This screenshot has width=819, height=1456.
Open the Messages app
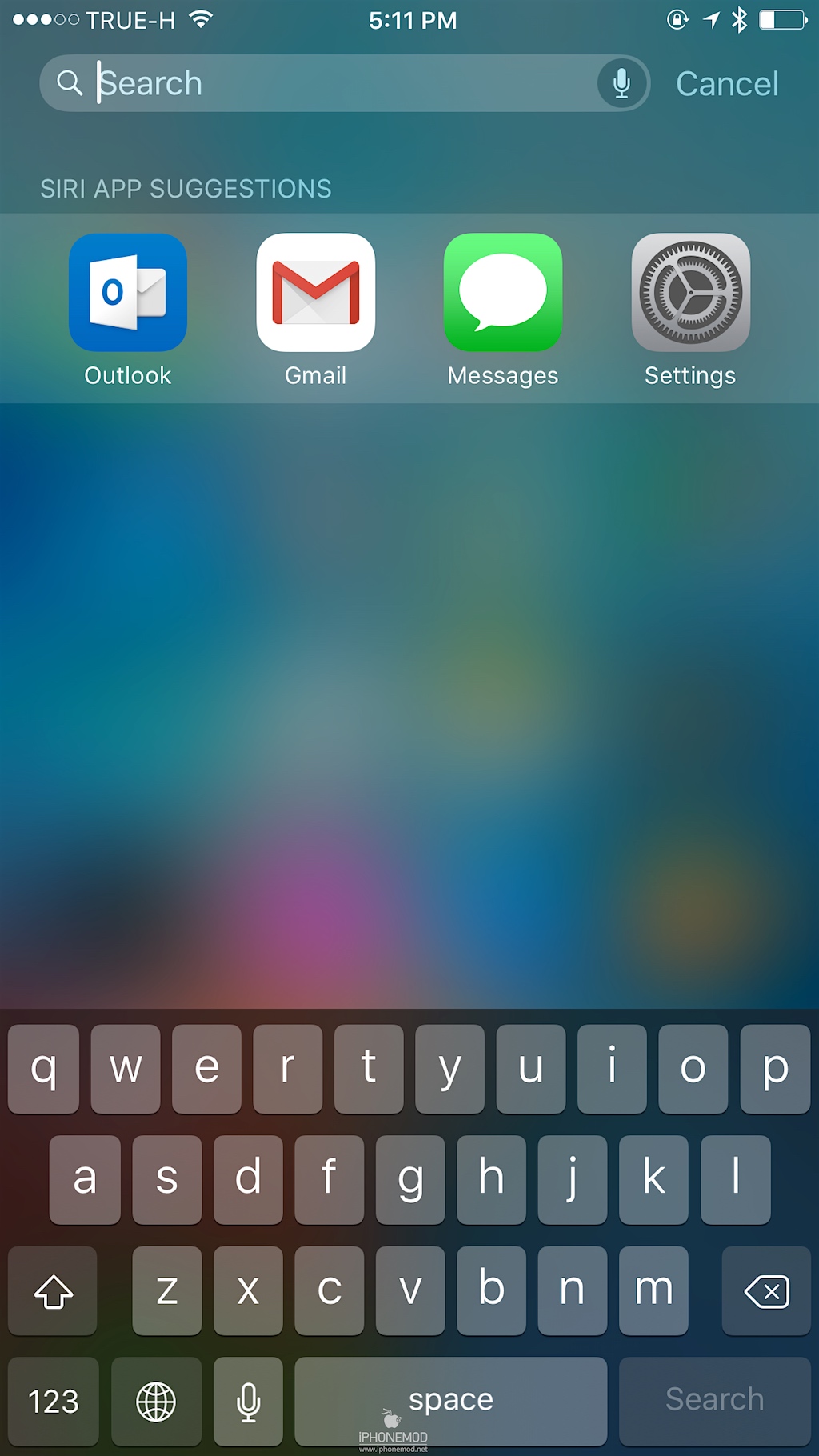coord(503,293)
